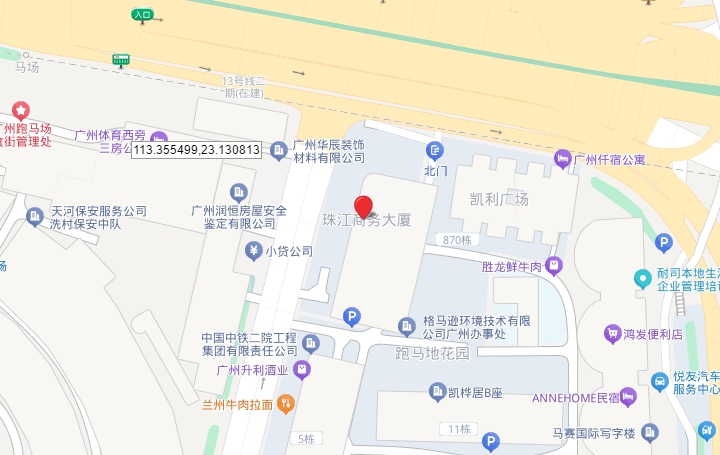Tap the red location pin on 珠江商务大厦
Image resolution: width=720 pixels, height=455 pixels.
(x=364, y=207)
